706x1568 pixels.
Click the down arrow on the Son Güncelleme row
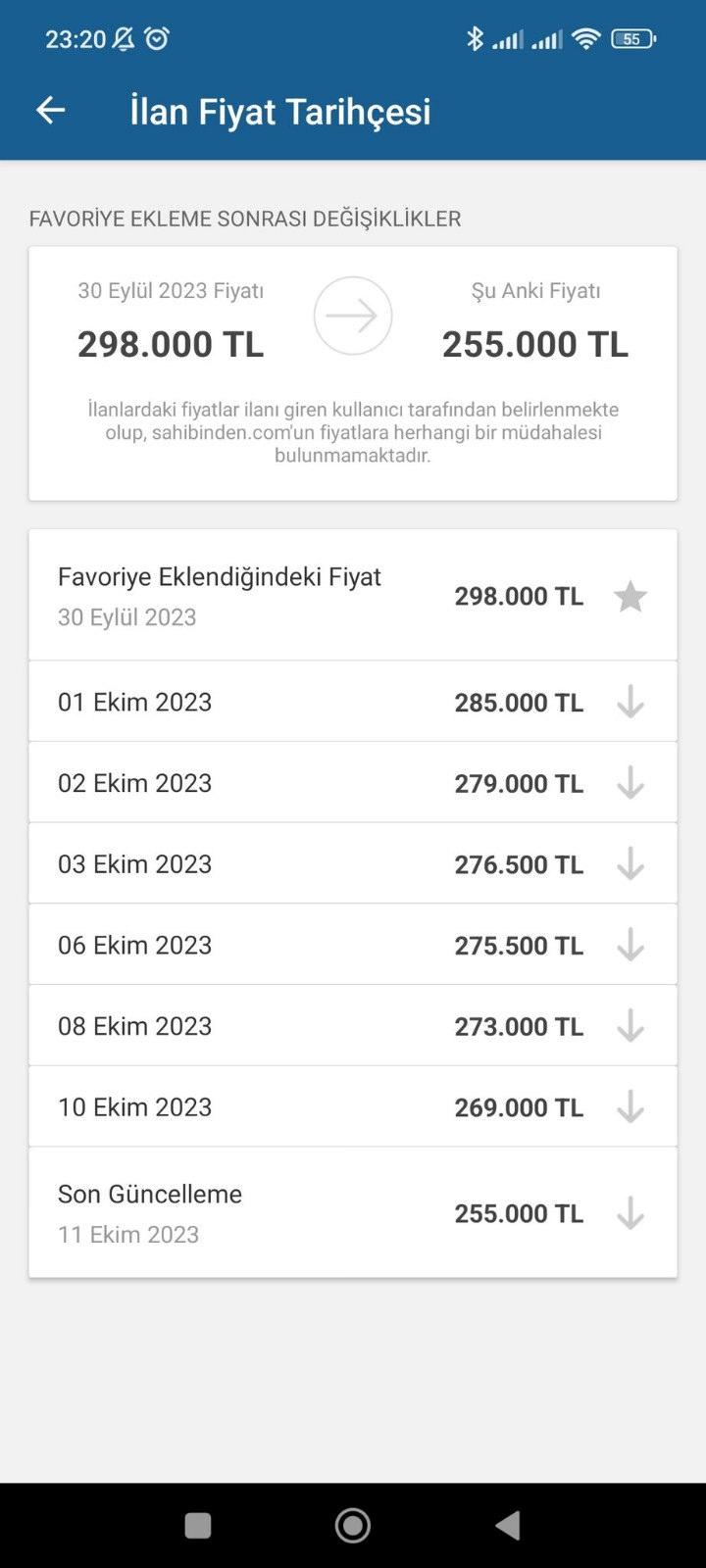(630, 1213)
